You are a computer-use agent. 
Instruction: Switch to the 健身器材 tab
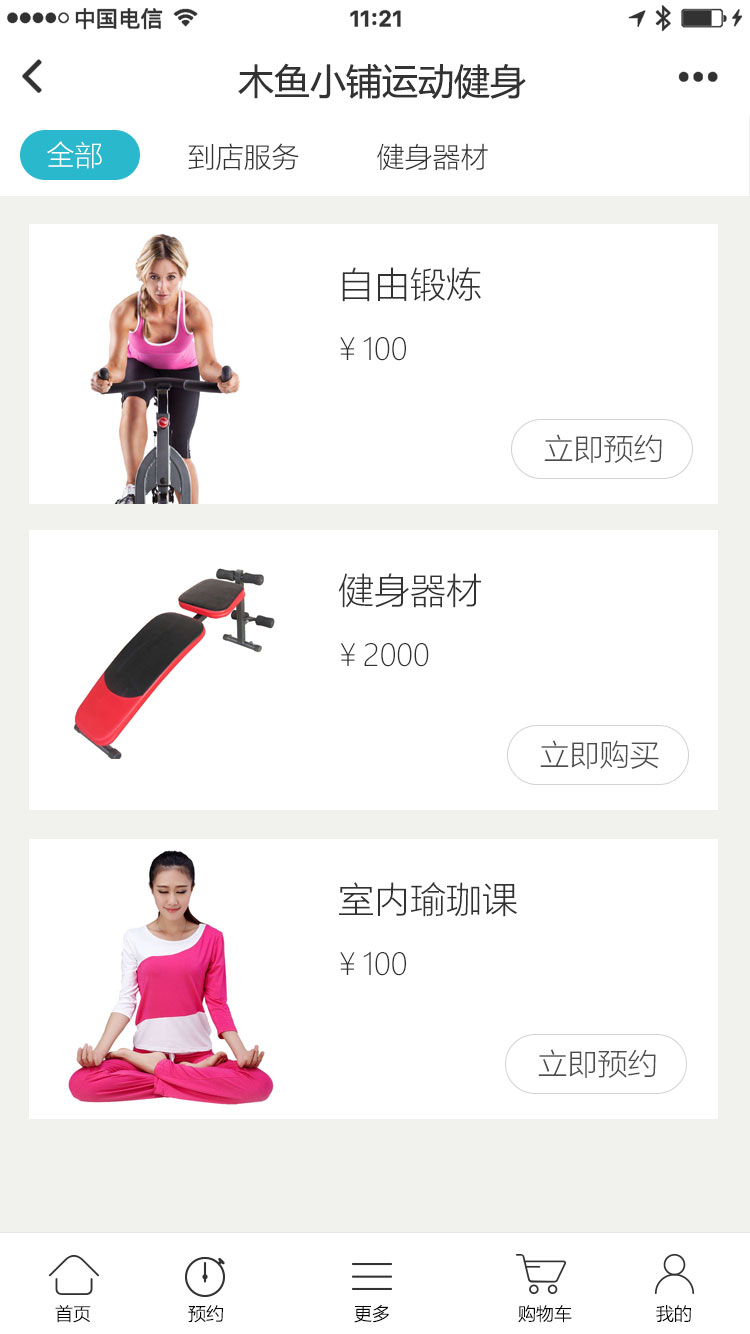tap(432, 157)
